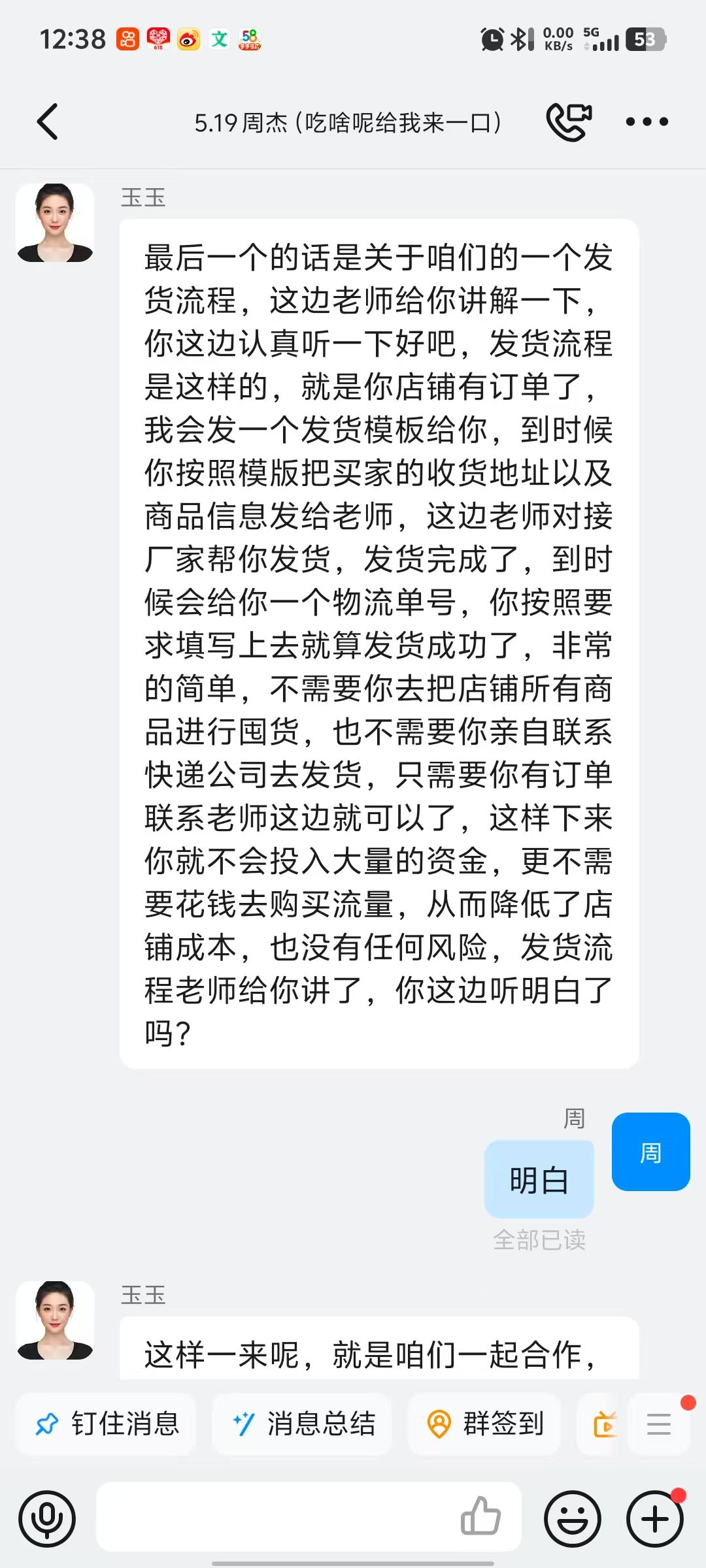Expand the shortcut list menu icon
The height and width of the screenshot is (1568, 706).
coord(658,1424)
